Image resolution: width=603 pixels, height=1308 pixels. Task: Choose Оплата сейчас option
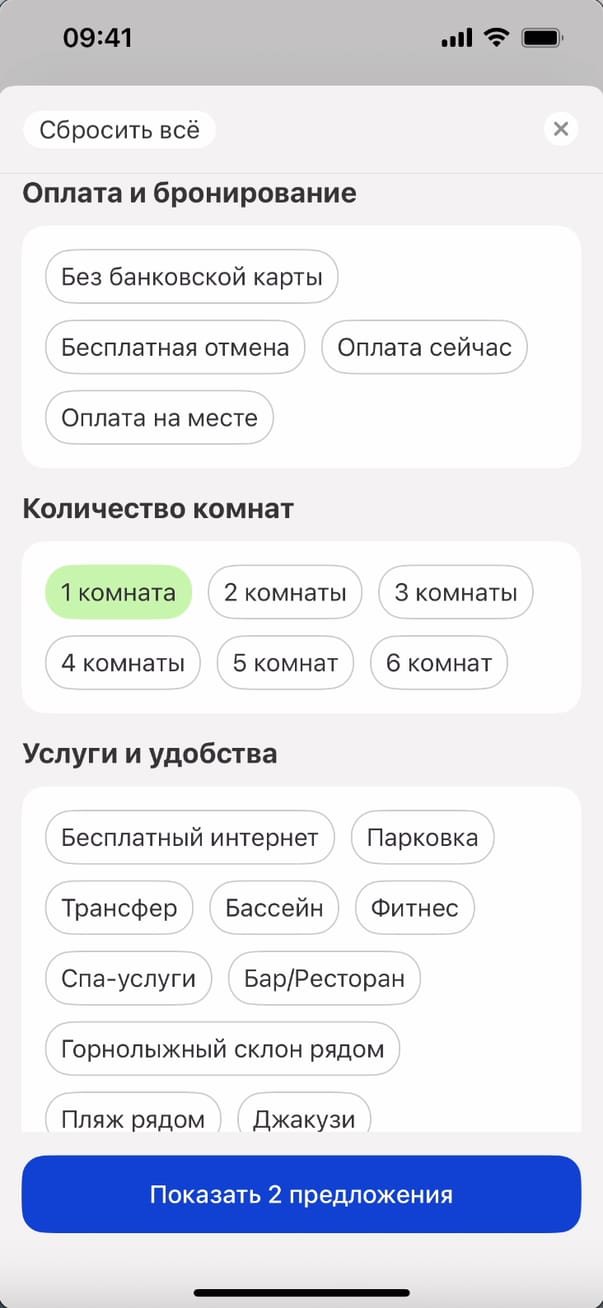(424, 347)
